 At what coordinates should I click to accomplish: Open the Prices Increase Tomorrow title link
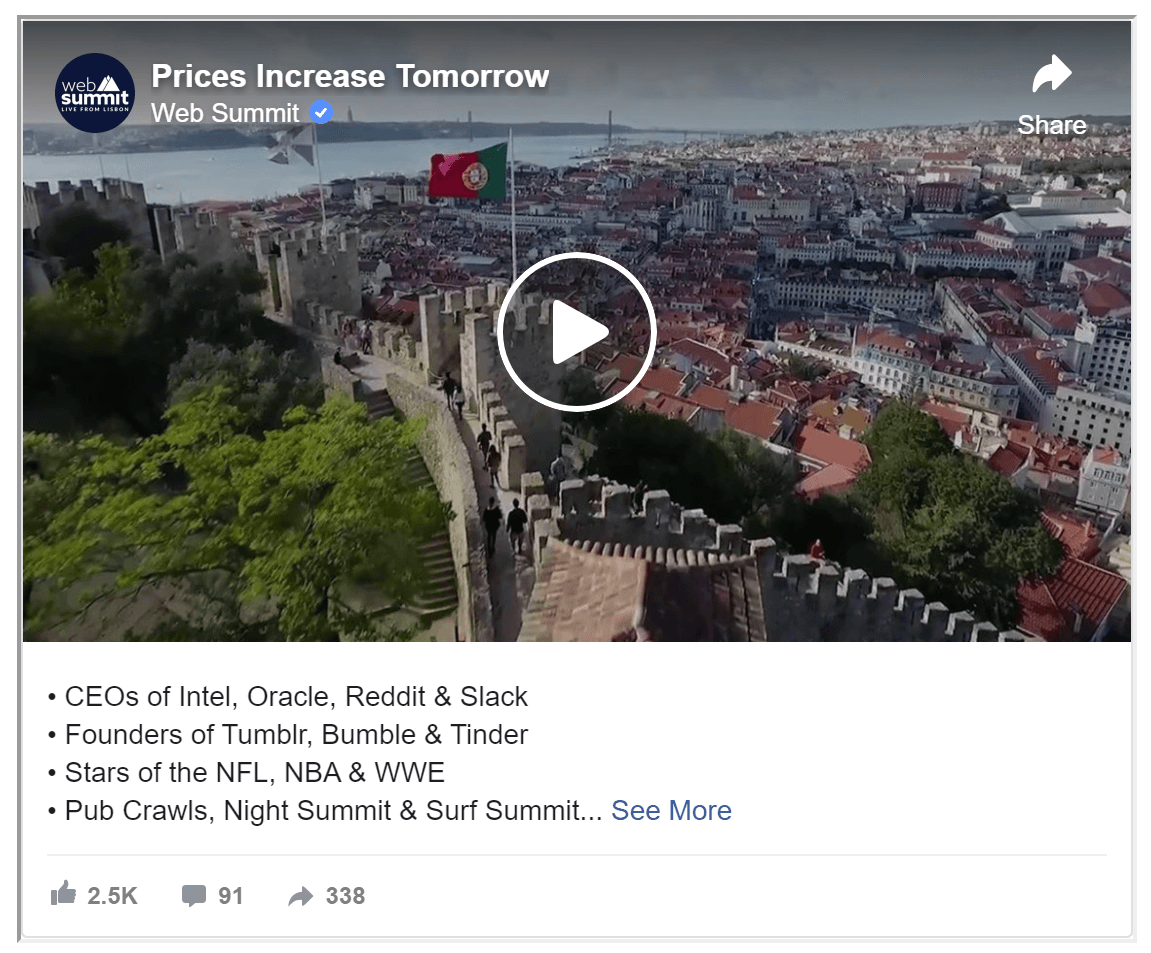tap(350, 76)
